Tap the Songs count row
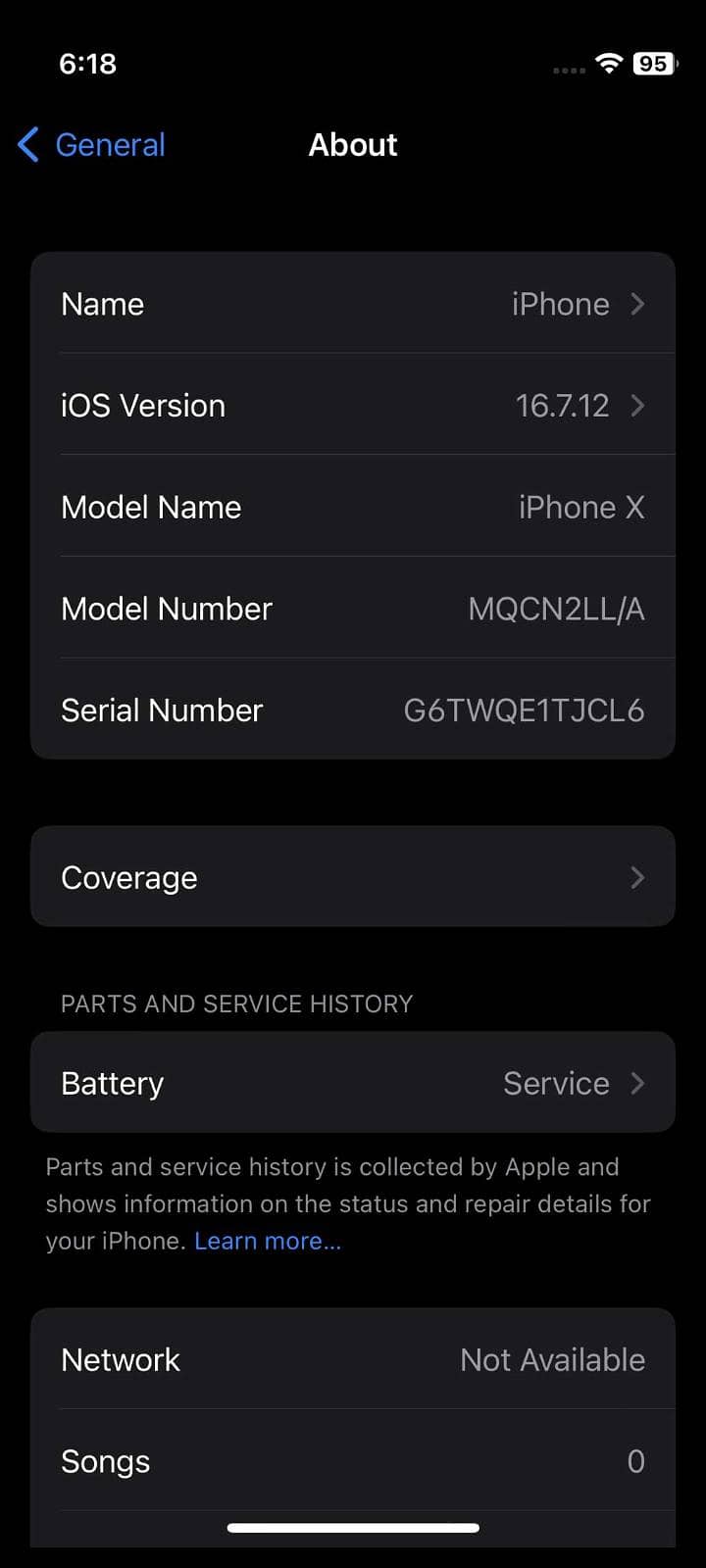The image size is (706, 1568). 353,1460
